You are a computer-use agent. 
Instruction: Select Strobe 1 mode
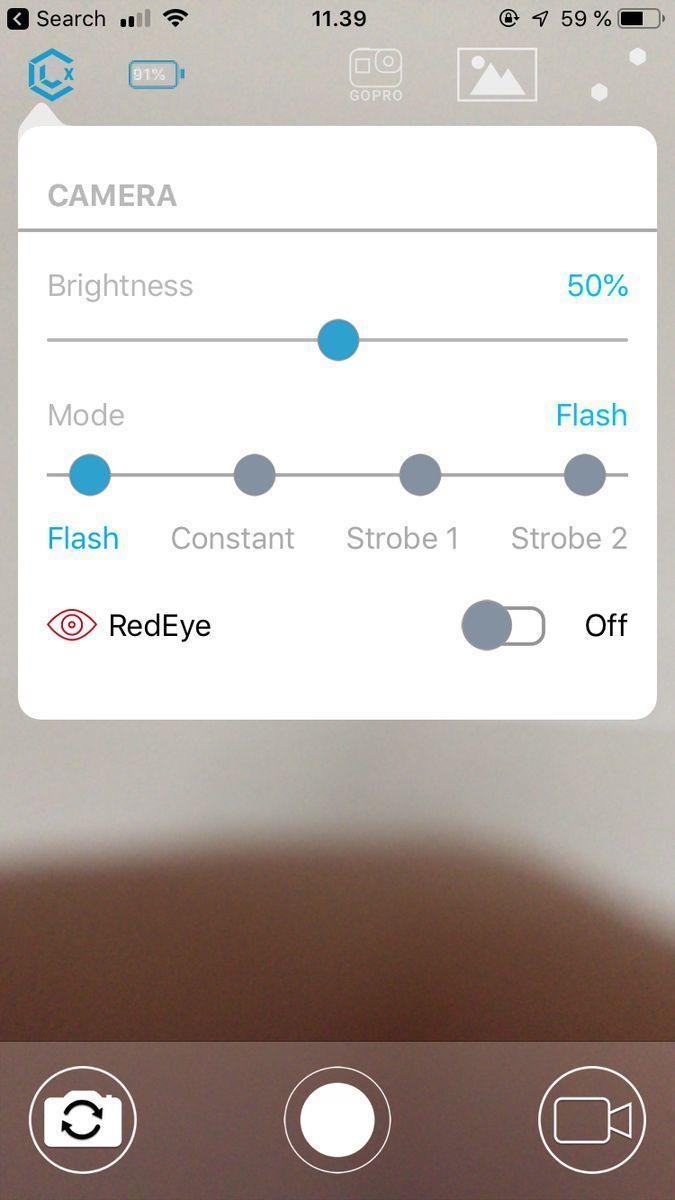pyautogui.click(x=420, y=475)
